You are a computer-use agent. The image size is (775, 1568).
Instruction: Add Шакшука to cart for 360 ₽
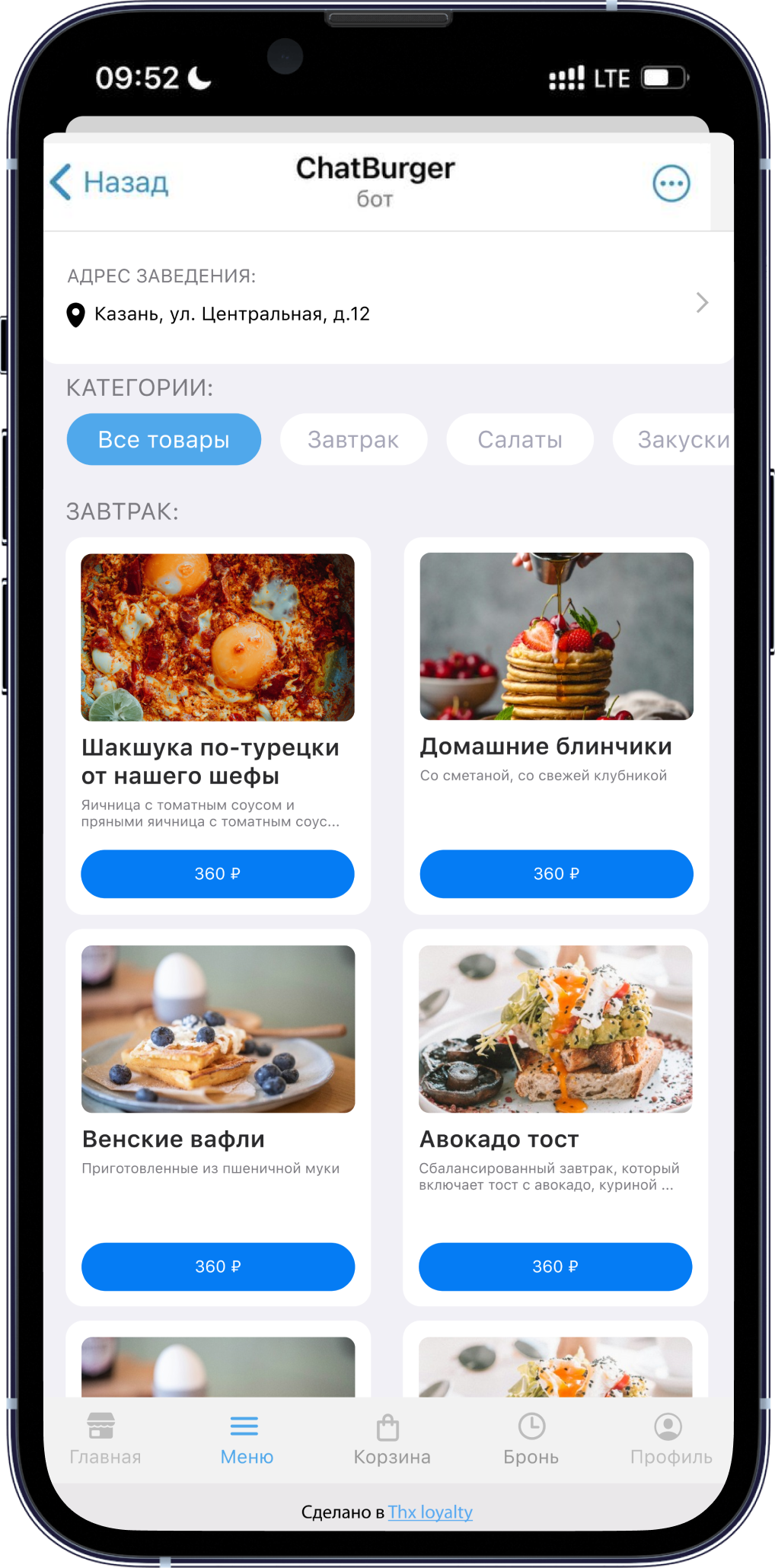click(218, 874)
